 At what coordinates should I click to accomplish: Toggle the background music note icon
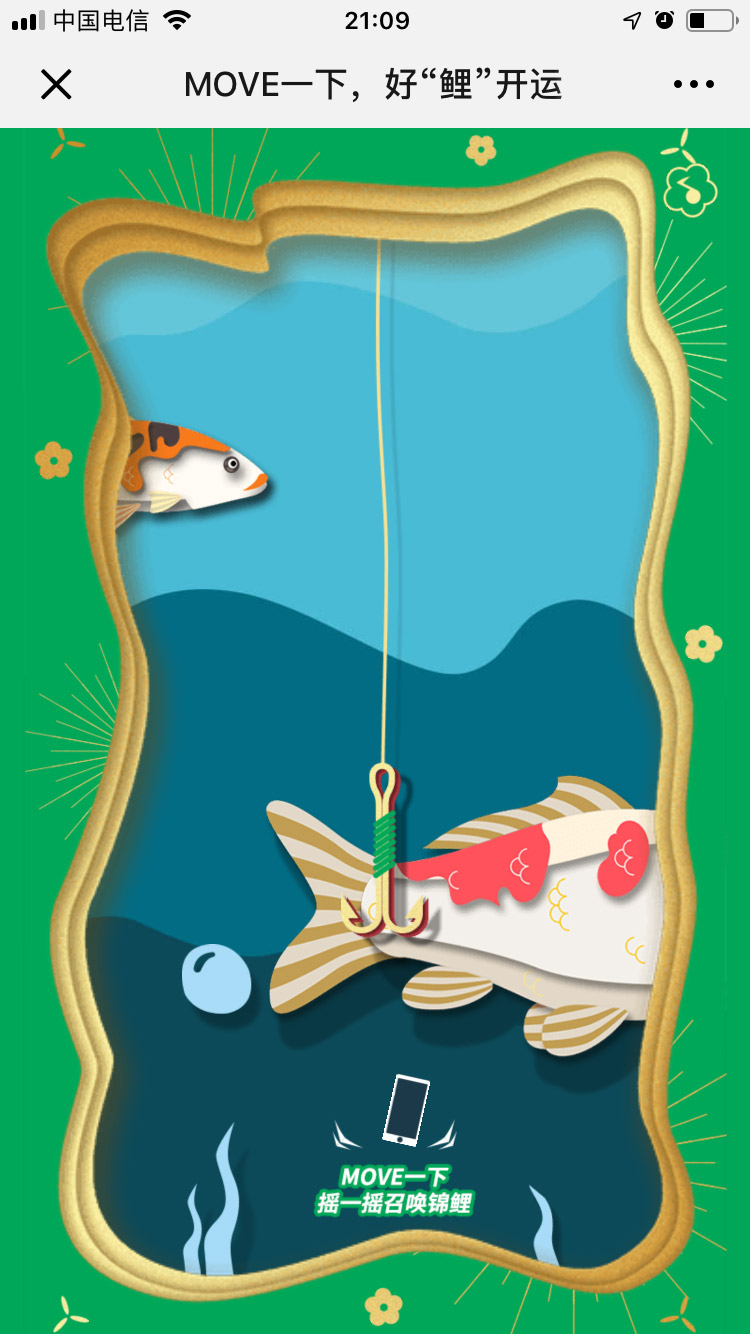[x=692, y=184]
